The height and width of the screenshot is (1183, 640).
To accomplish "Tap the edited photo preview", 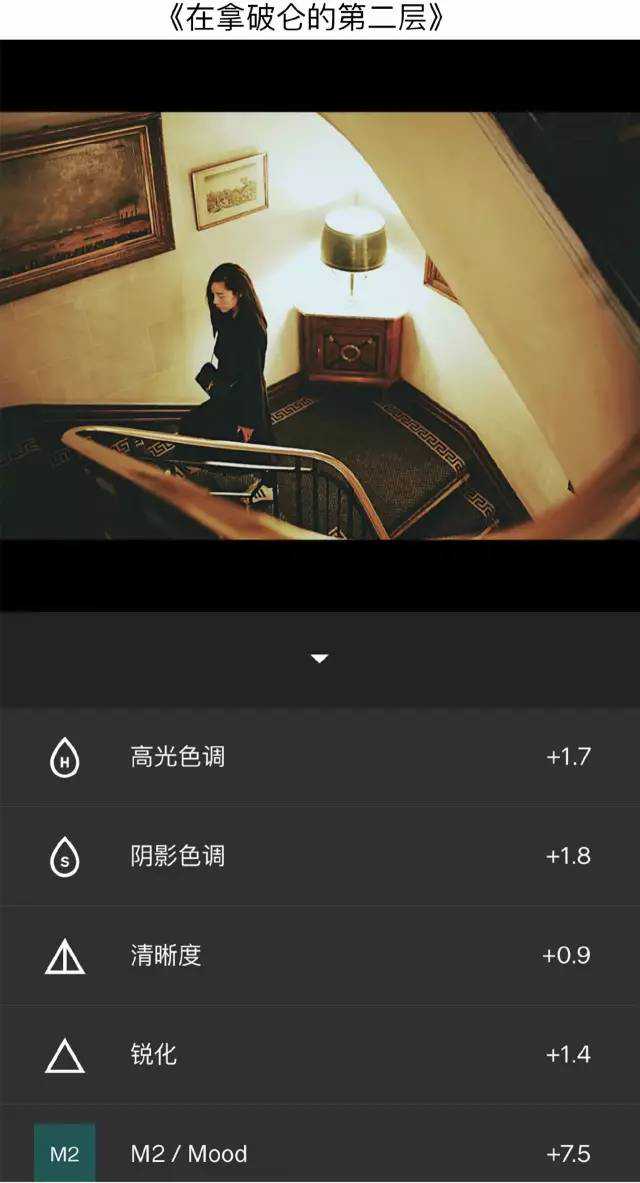I will point(320,325).
